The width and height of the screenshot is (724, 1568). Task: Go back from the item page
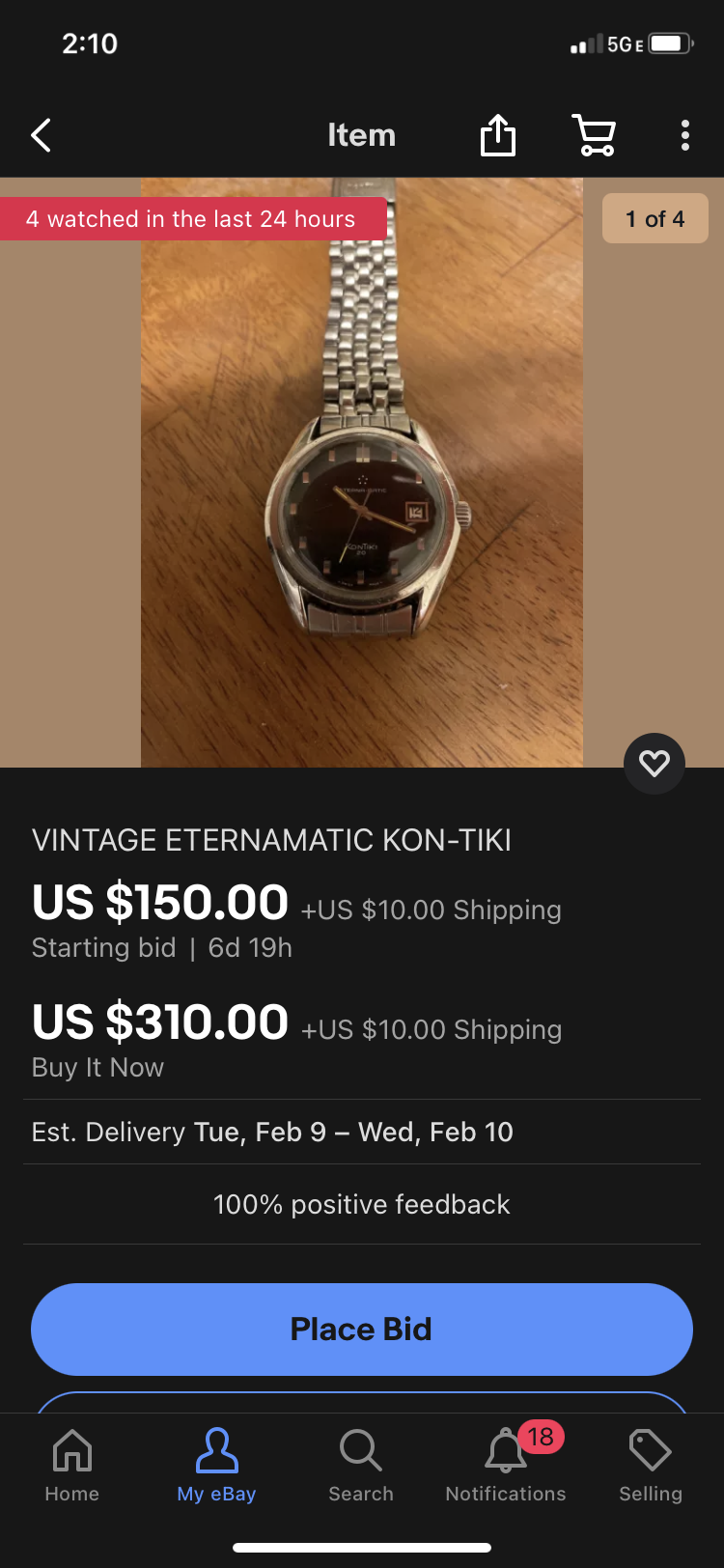[x=41, y=135]
